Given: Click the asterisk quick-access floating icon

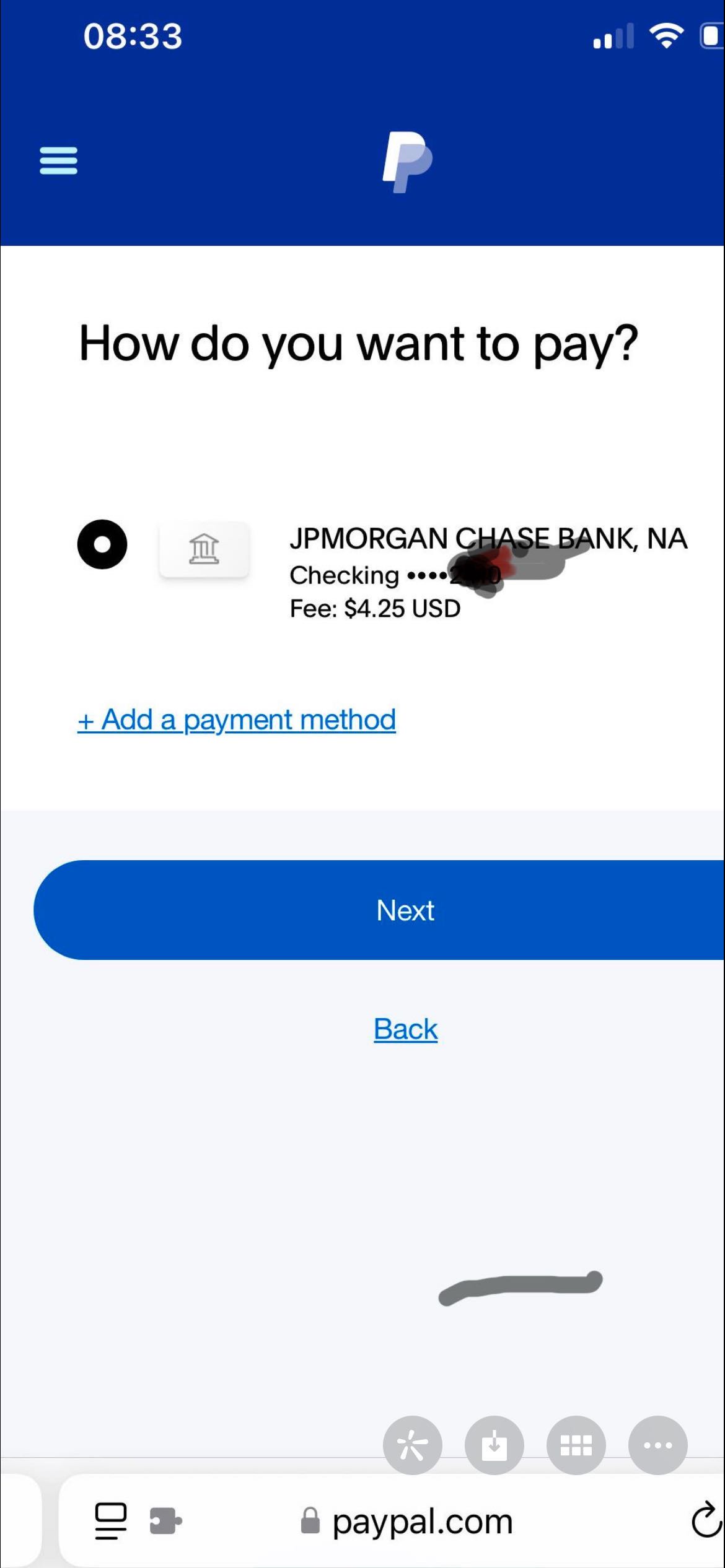Looking at the screenshot, I should [412, 1445].
